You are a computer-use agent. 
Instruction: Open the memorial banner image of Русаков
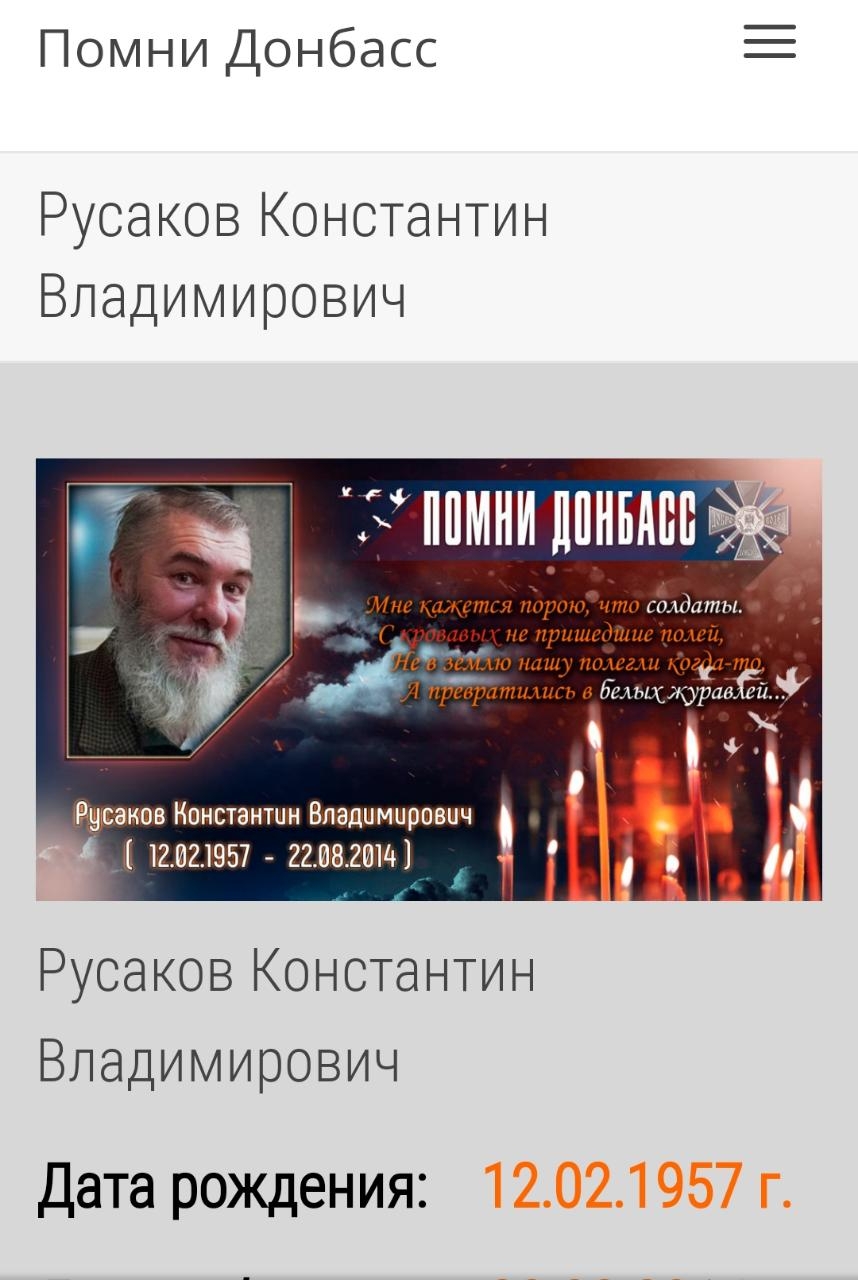pos(429,679)
